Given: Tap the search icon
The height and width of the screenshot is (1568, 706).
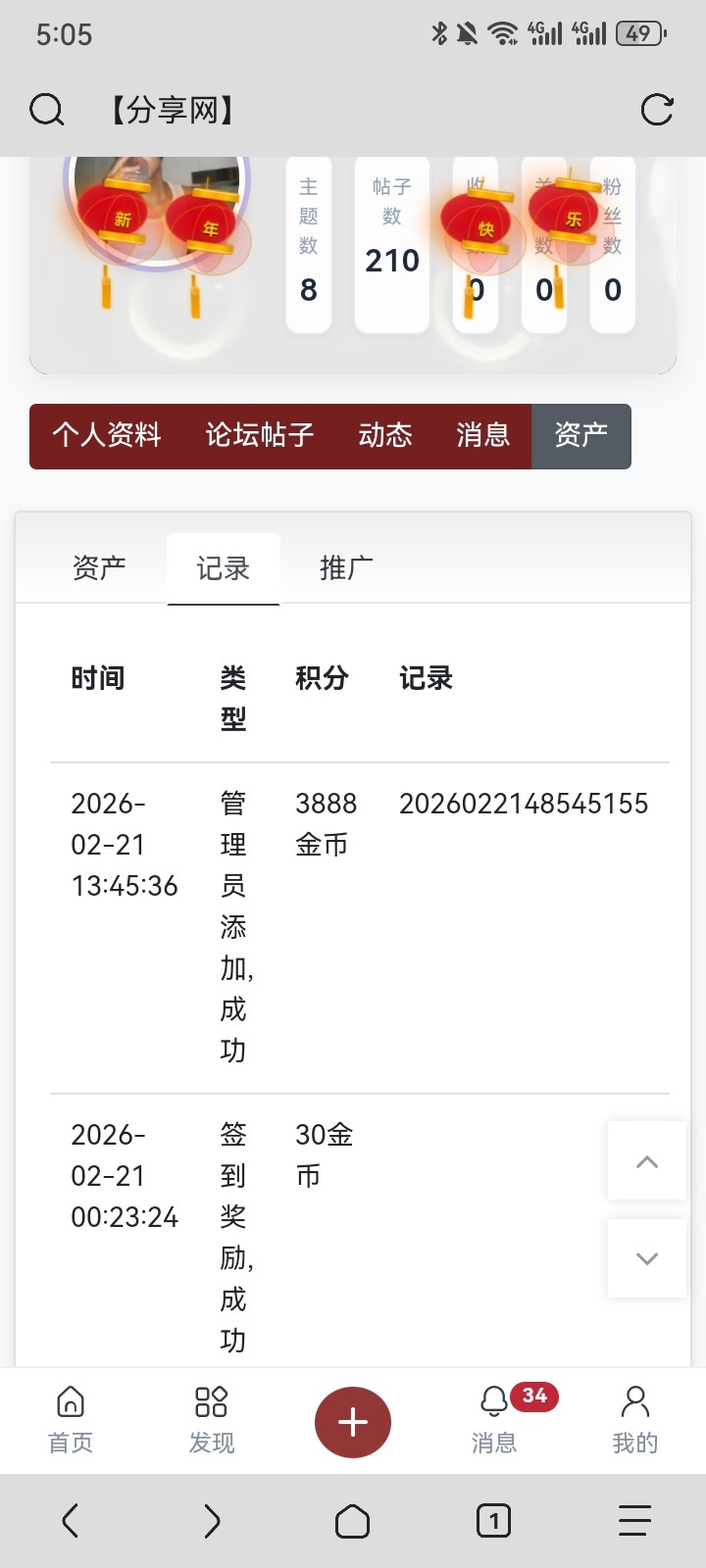Looking at the screenshot, I should 47,110.
